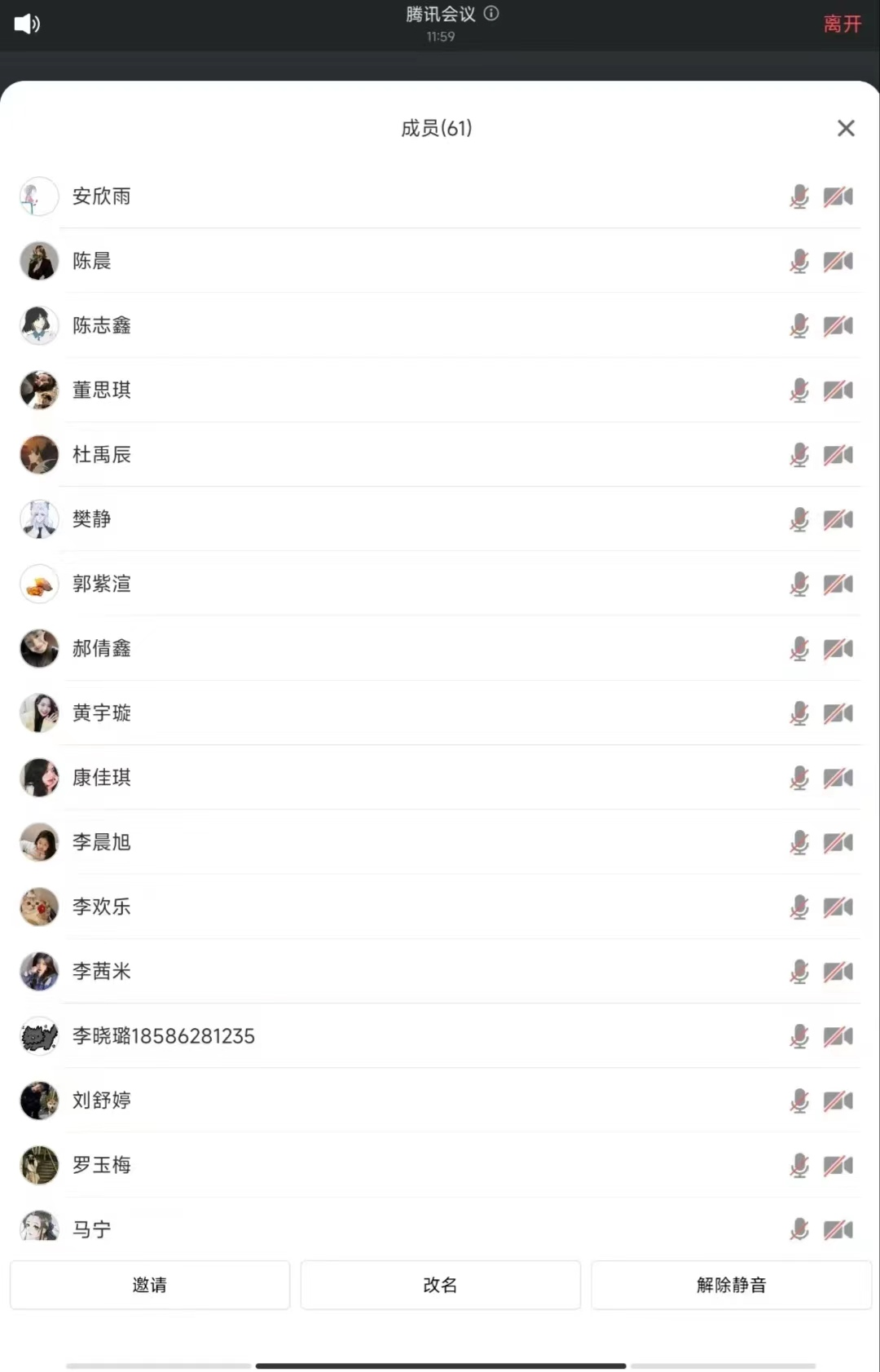Close the members panel
Viewport: 880px width, 1372px height.
846,128
